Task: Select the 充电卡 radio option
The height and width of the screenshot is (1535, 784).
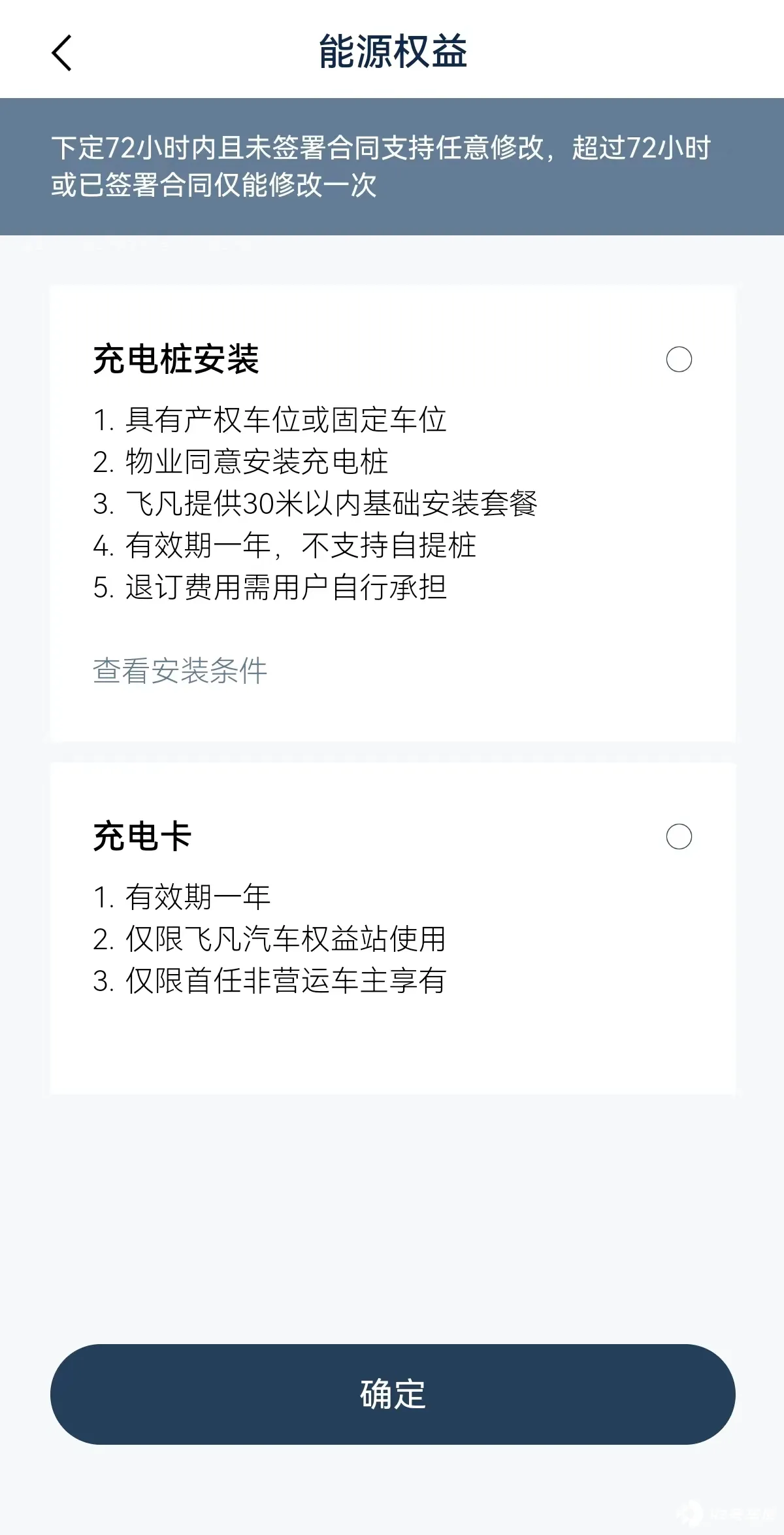Action: pos(679,837)
